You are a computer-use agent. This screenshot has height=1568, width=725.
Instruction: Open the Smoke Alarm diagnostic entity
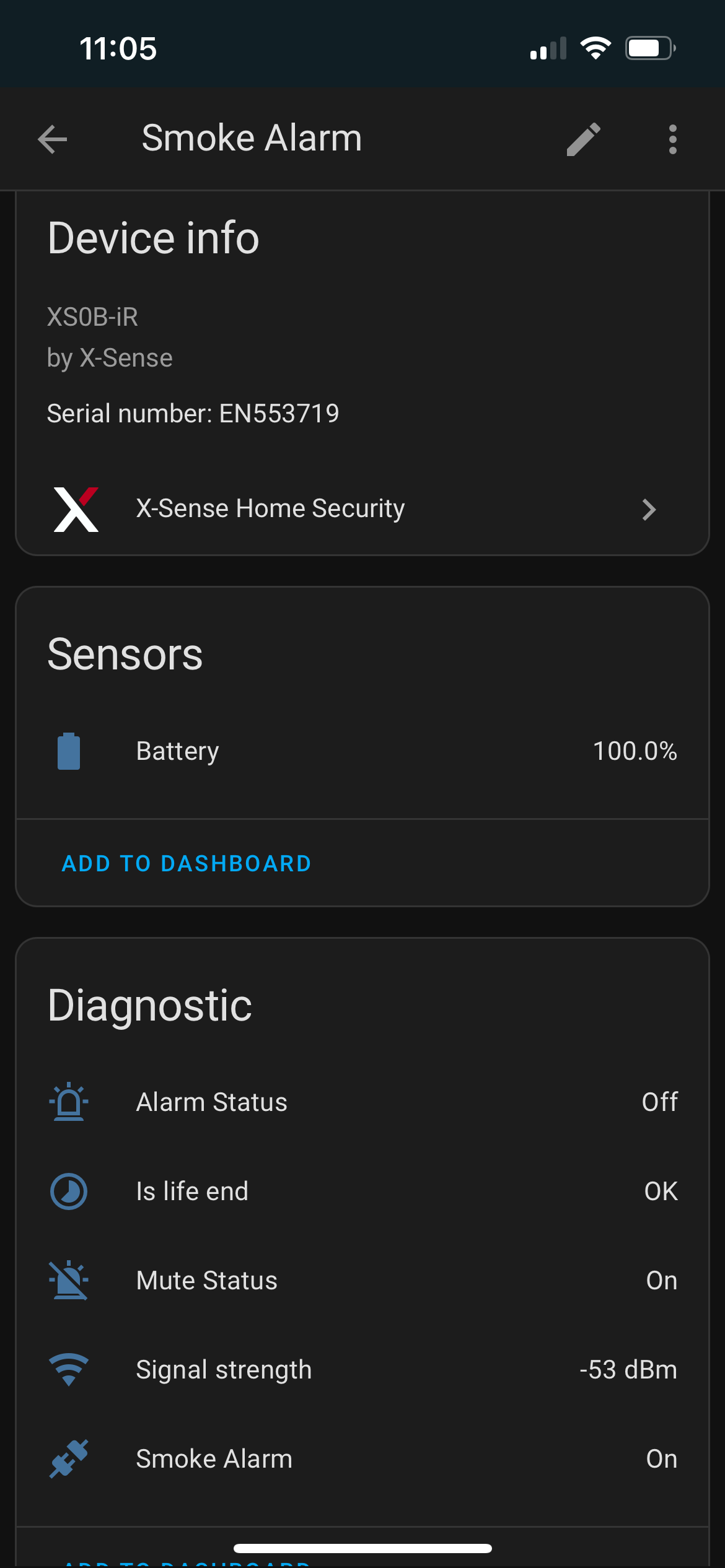362,1459
